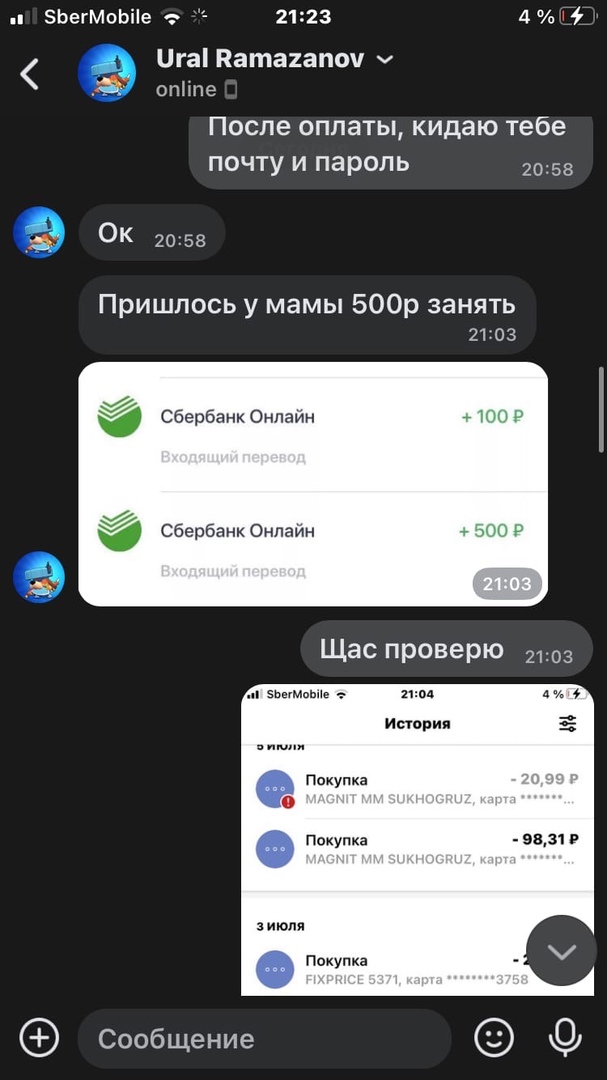Open sender avatar beside the Ок message
Image resolution: width=607 pixels, height=1080 pixels.
pos(39,233)
